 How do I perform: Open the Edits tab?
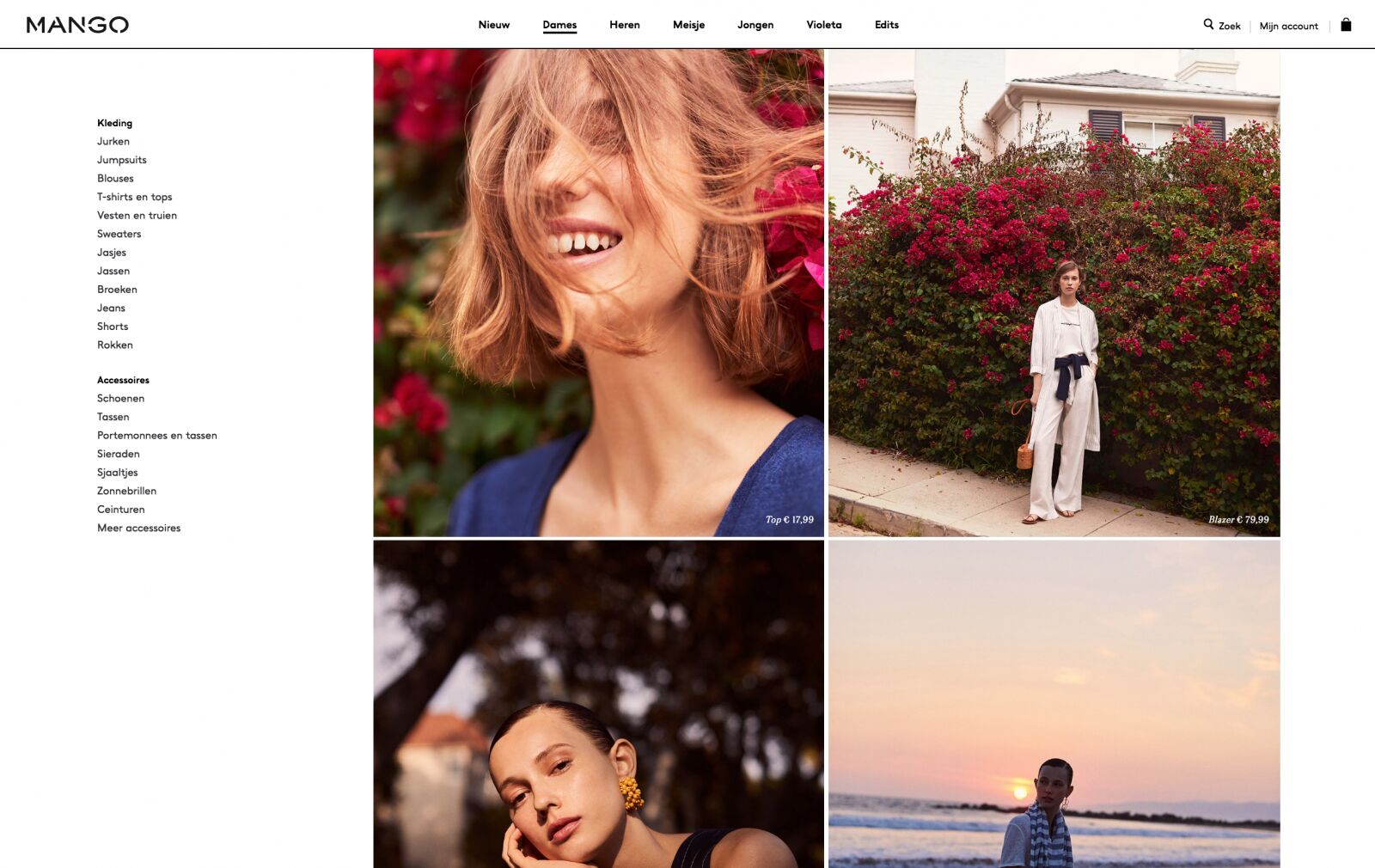886,25
